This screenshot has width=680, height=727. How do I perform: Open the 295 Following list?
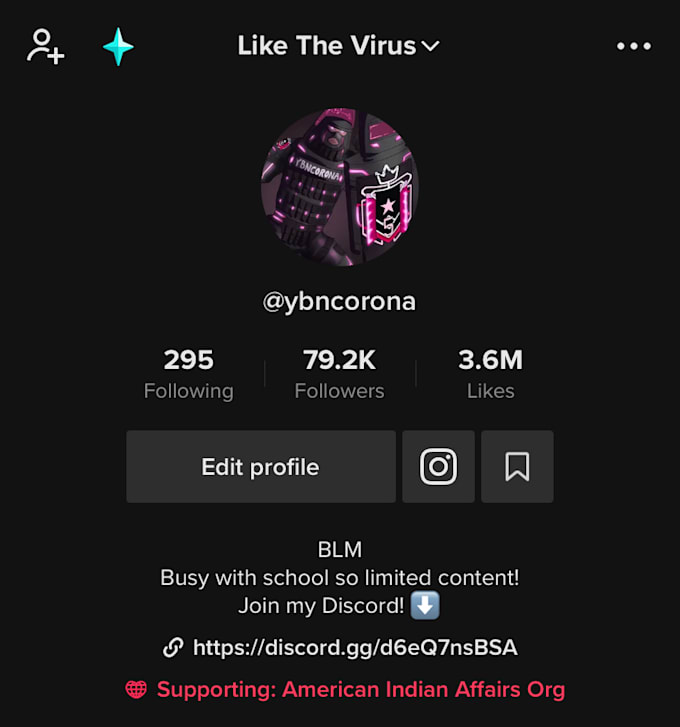188,374
